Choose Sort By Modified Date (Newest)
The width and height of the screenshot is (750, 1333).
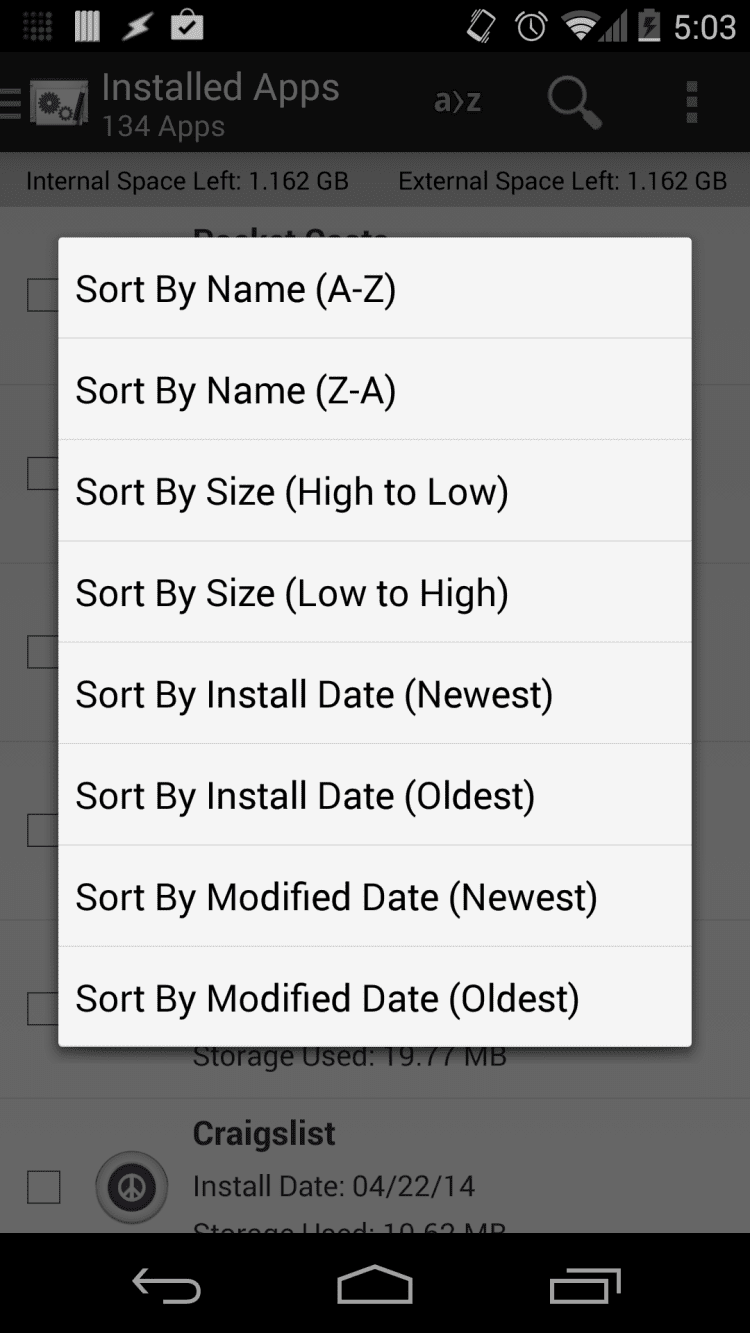click(374, 897)
